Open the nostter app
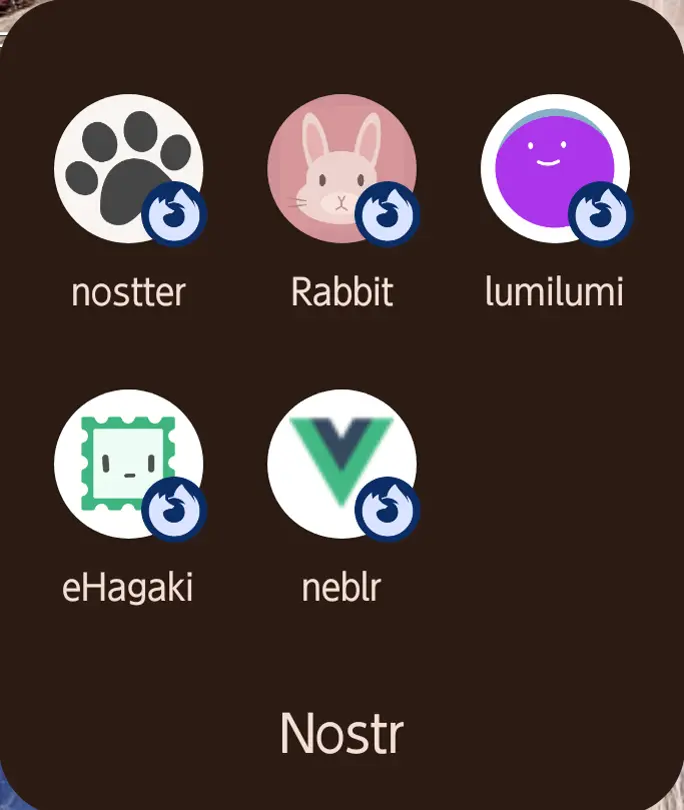Viewport: 684px width, 810px height. pos(128,168)
